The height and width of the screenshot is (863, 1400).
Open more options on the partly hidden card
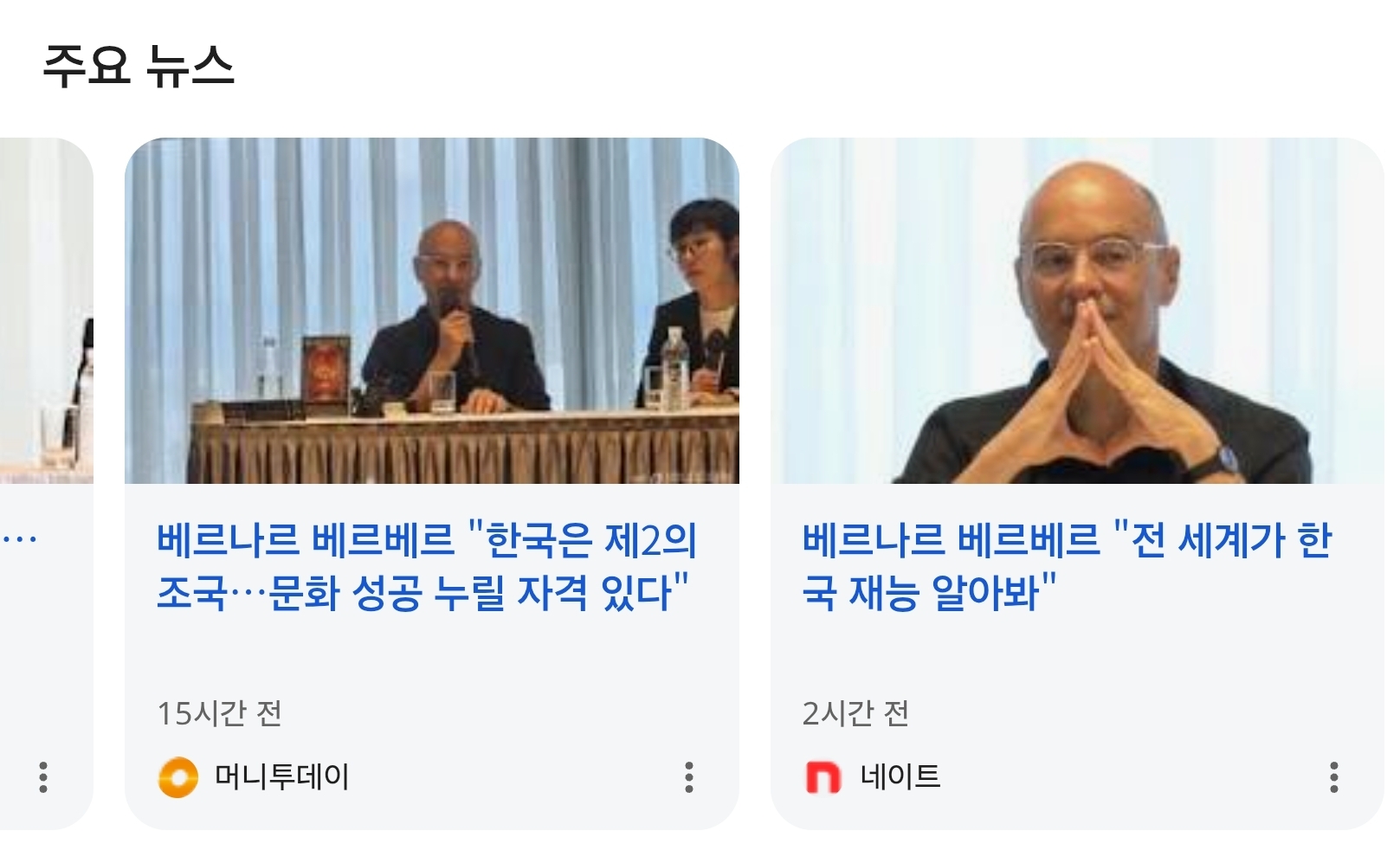click(43, 777)
